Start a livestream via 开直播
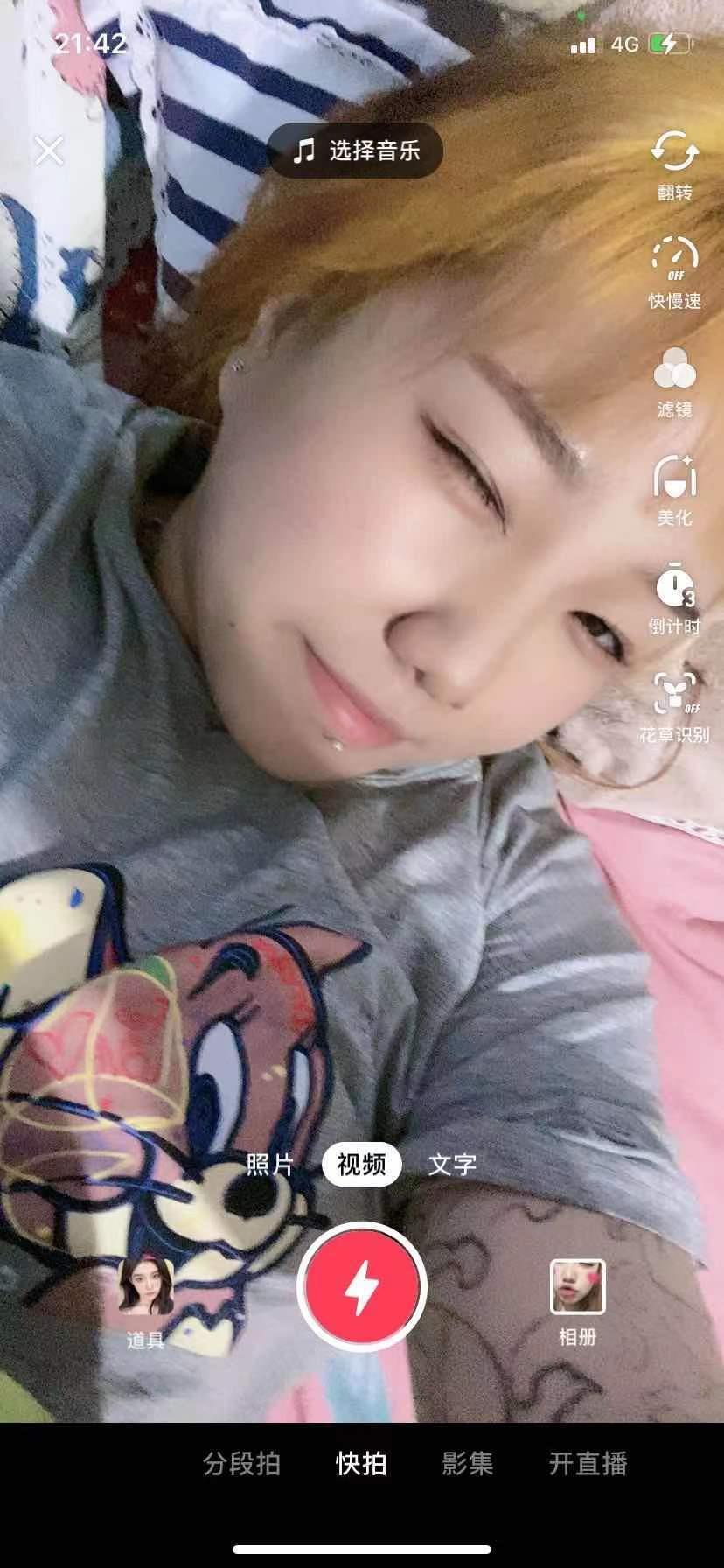This screenshot has height=1568, width=724. 588,1463
